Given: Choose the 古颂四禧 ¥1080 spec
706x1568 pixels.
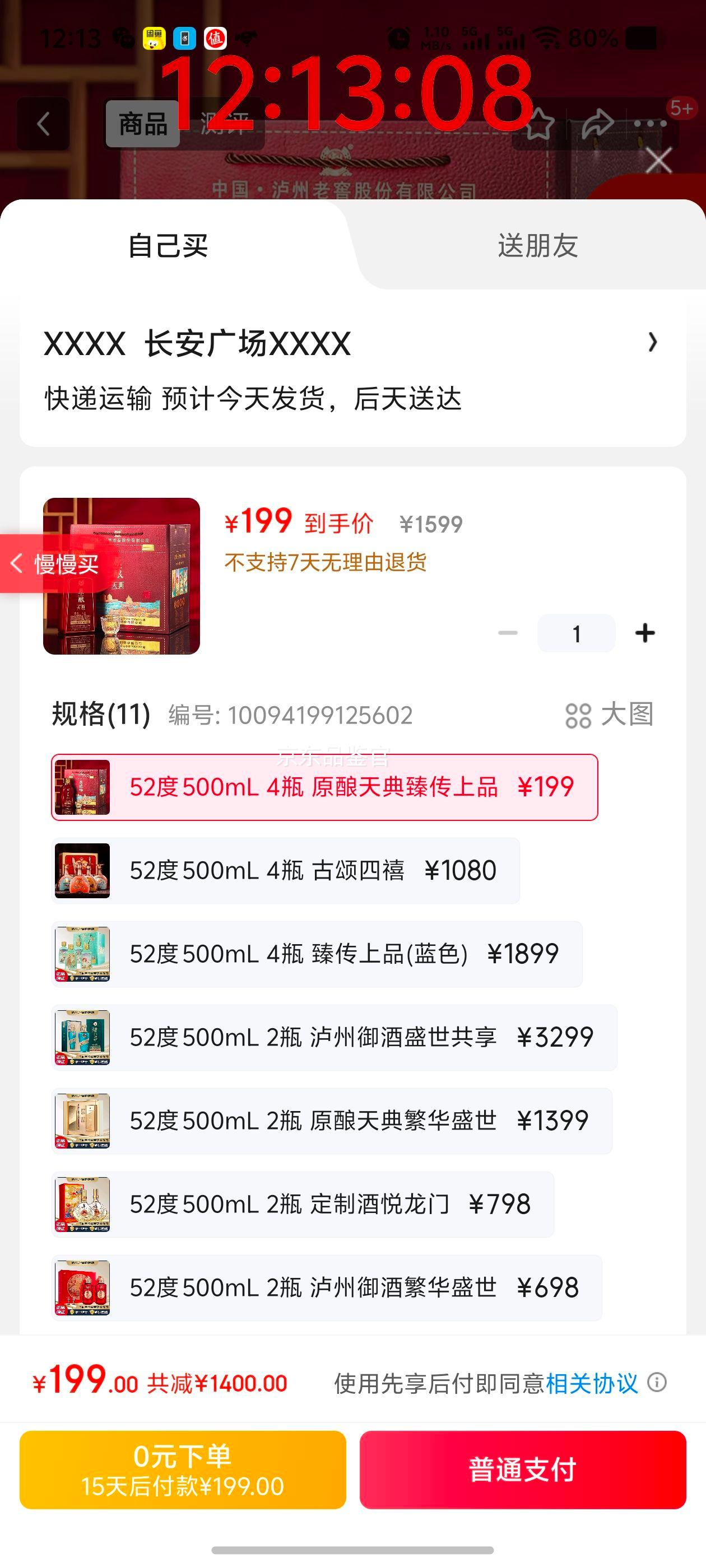Looking at the screenshot, I should click(x=285, y=870).
